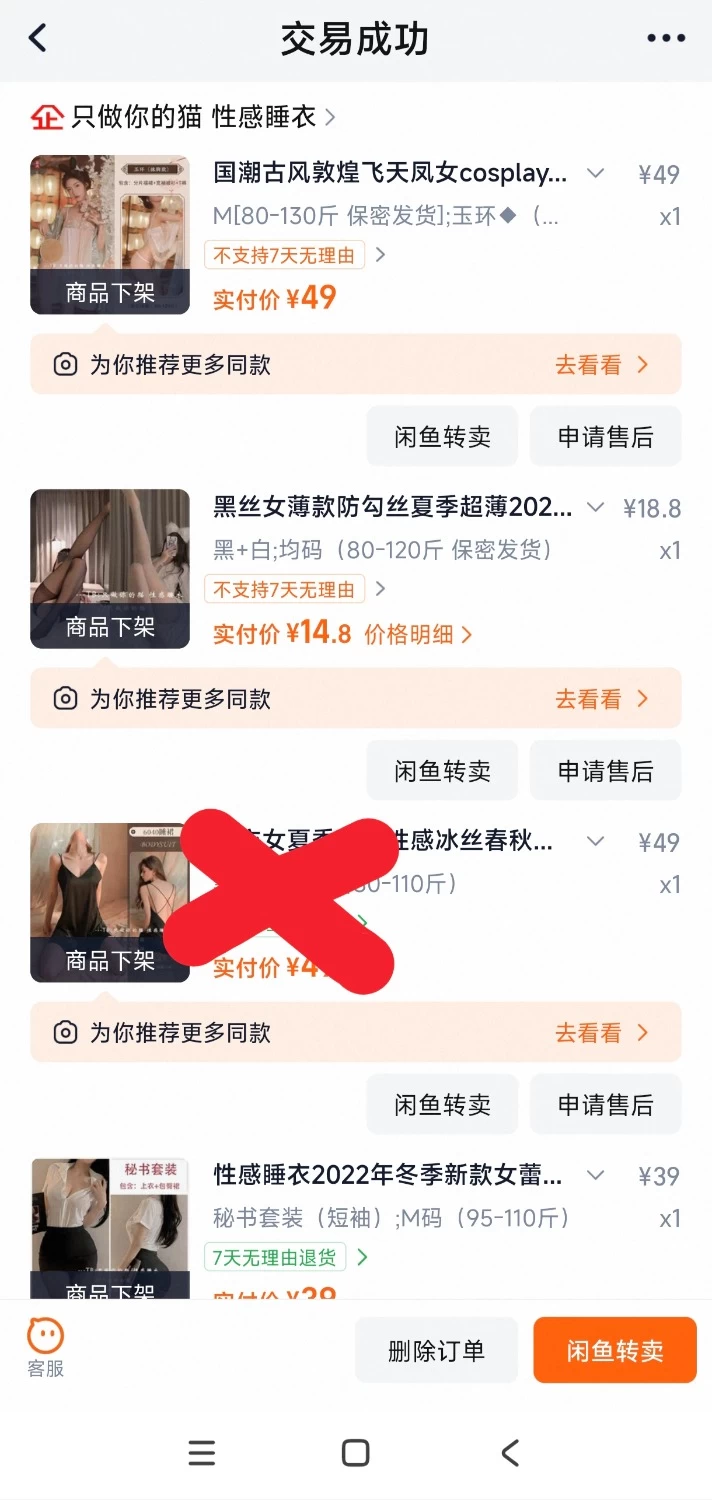This screenshot has height=1500, width=712.
Task: Open the 只做你的猫 性感睡衣 shop page
Action: click(184, 117)
